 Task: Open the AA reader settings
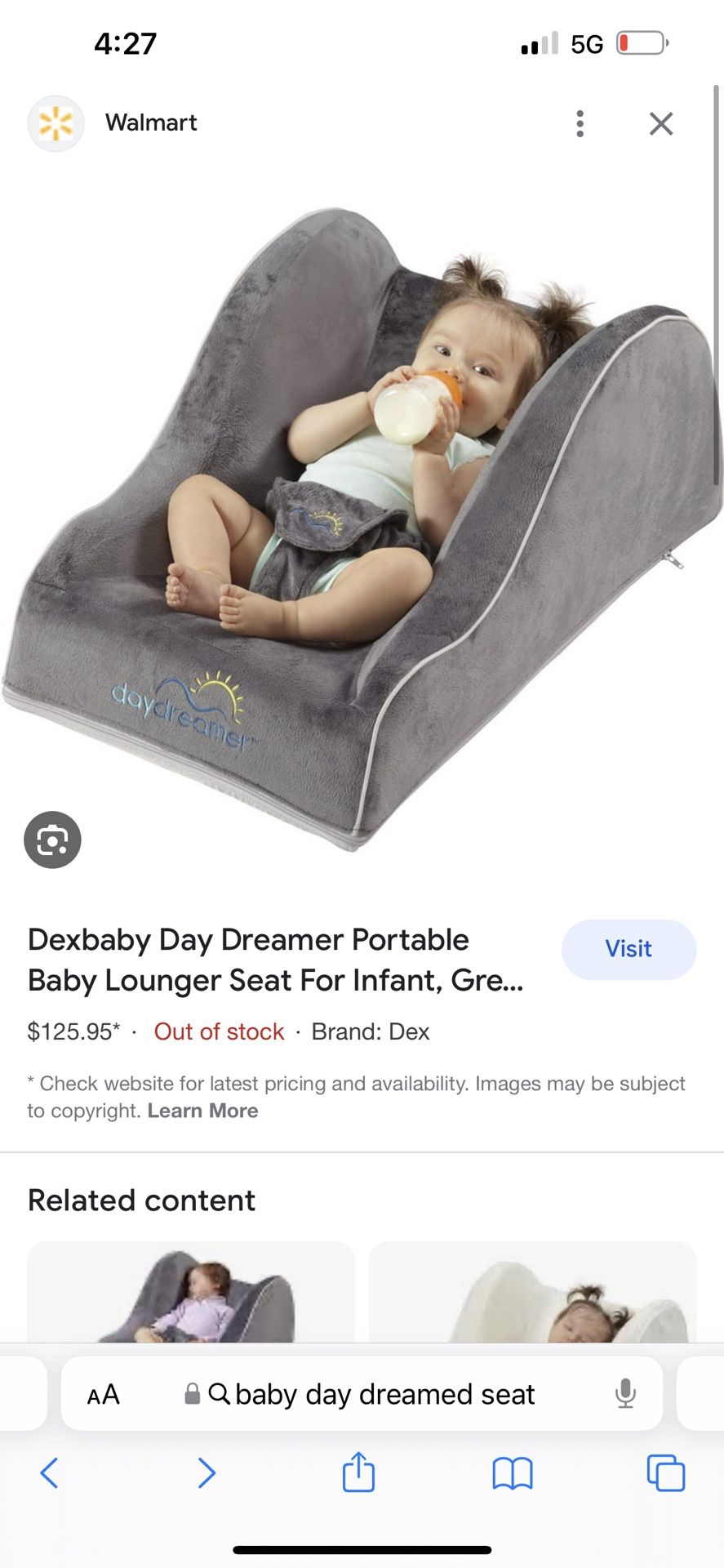coord(104,1394)
